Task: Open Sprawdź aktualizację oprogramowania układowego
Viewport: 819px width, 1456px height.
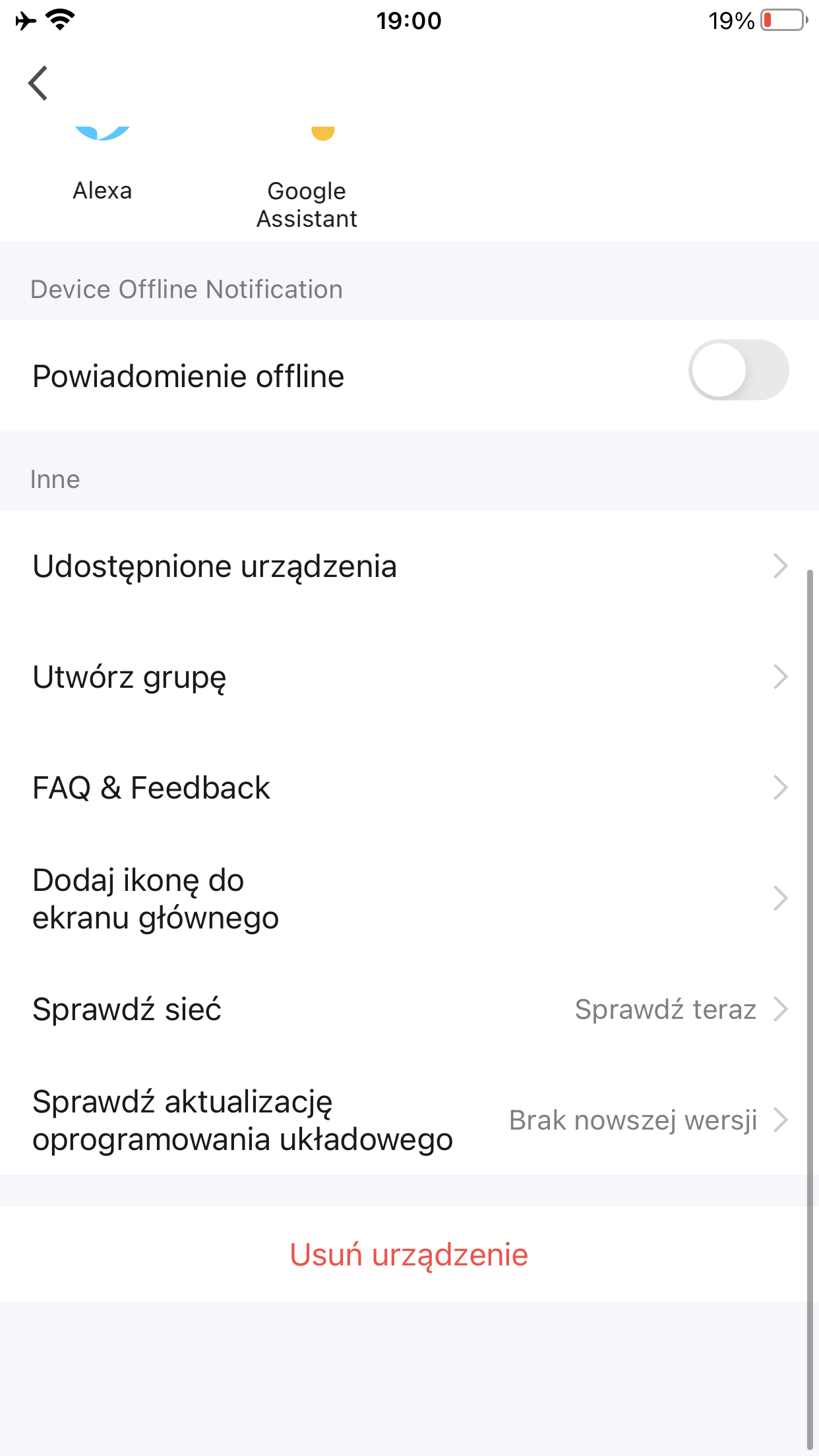Action: 409,1120
